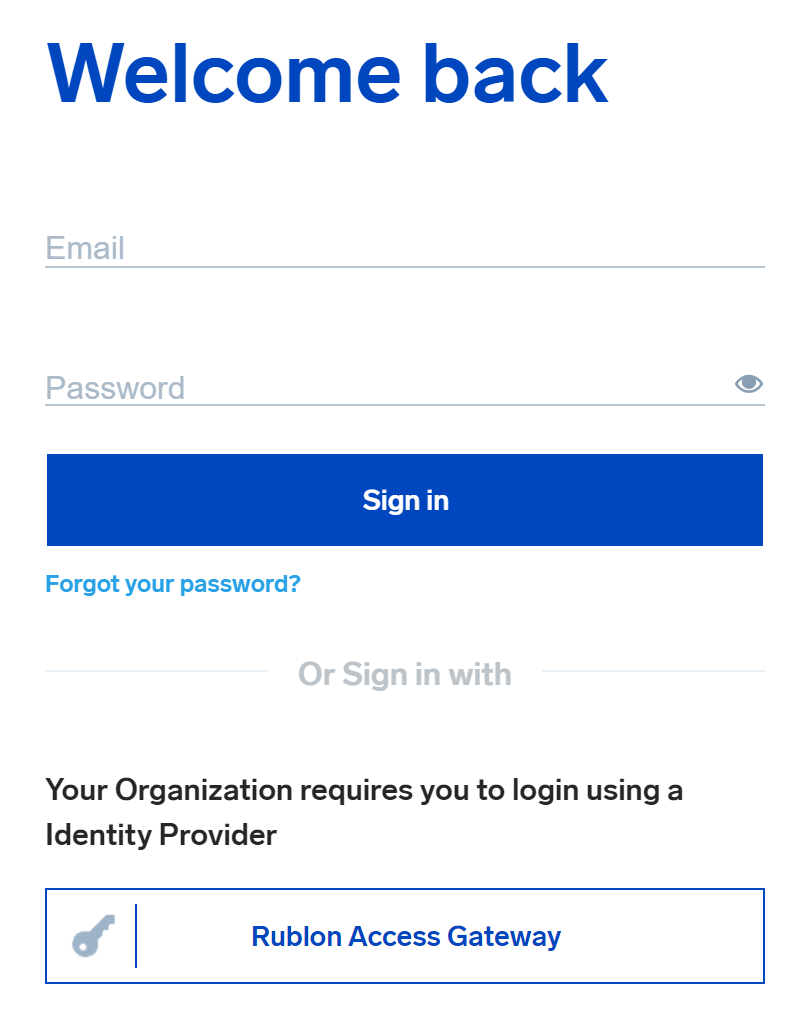Open the Forgot your password link

coord(173,584)
